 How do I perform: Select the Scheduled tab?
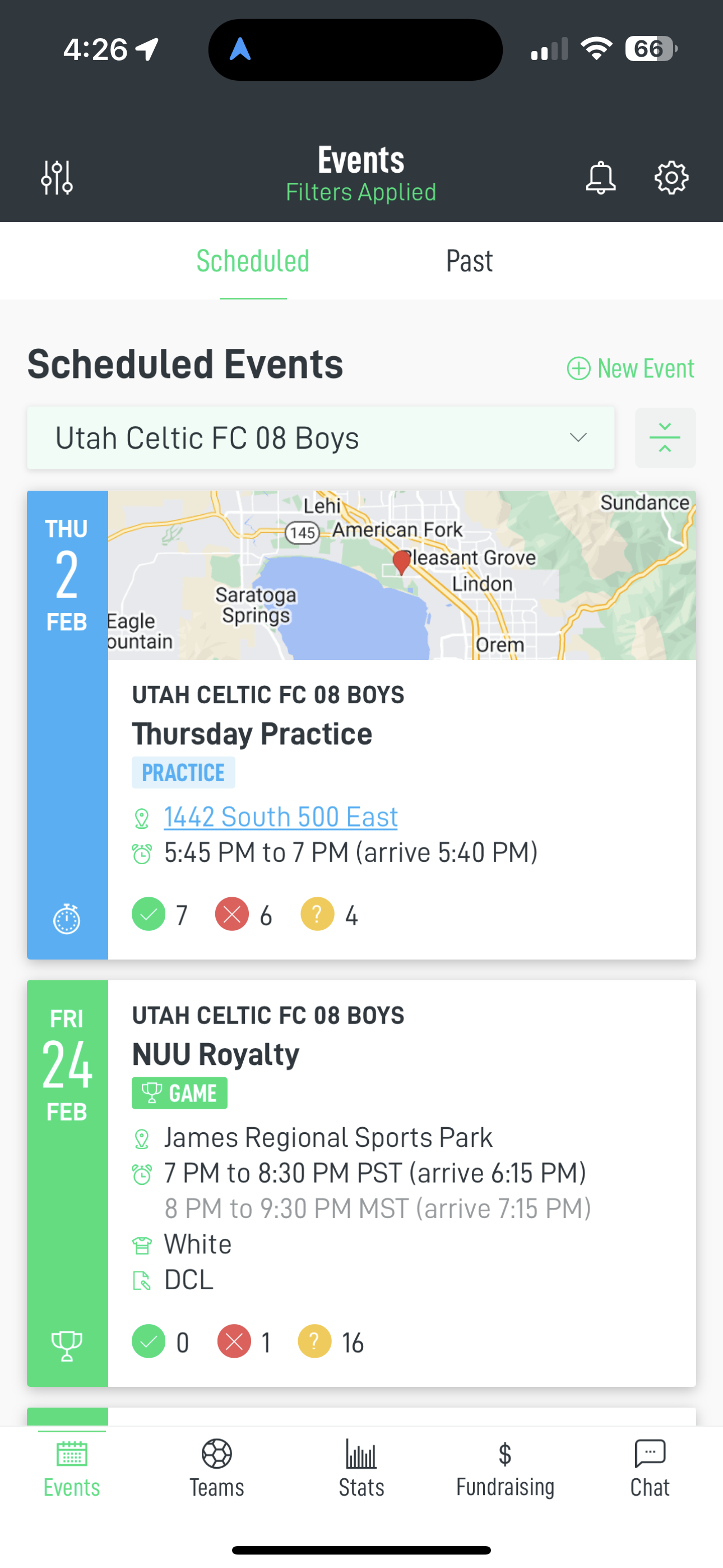[x=253, y=261]
